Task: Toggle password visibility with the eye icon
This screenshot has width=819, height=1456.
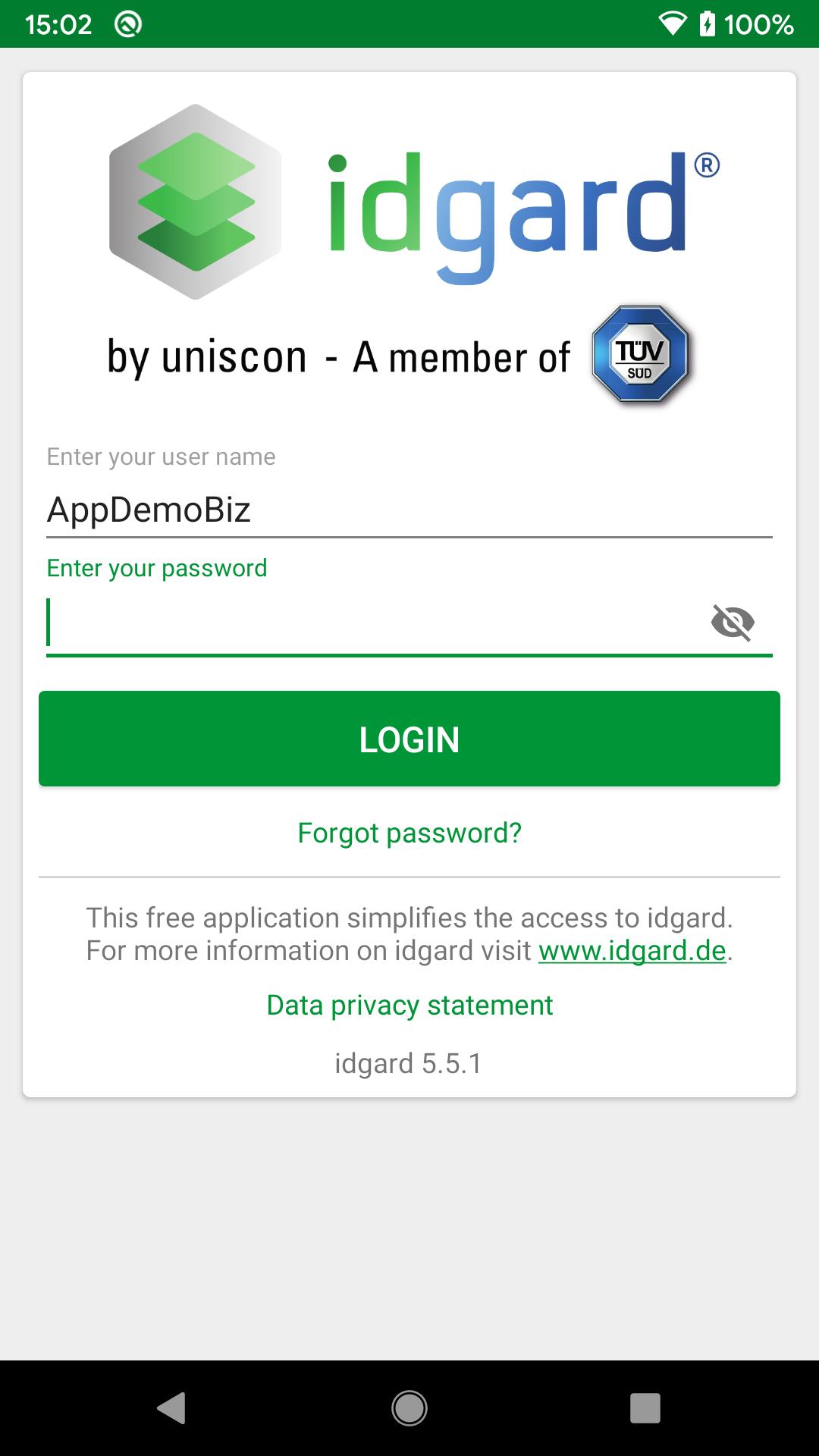Action: tap(733, 623)
